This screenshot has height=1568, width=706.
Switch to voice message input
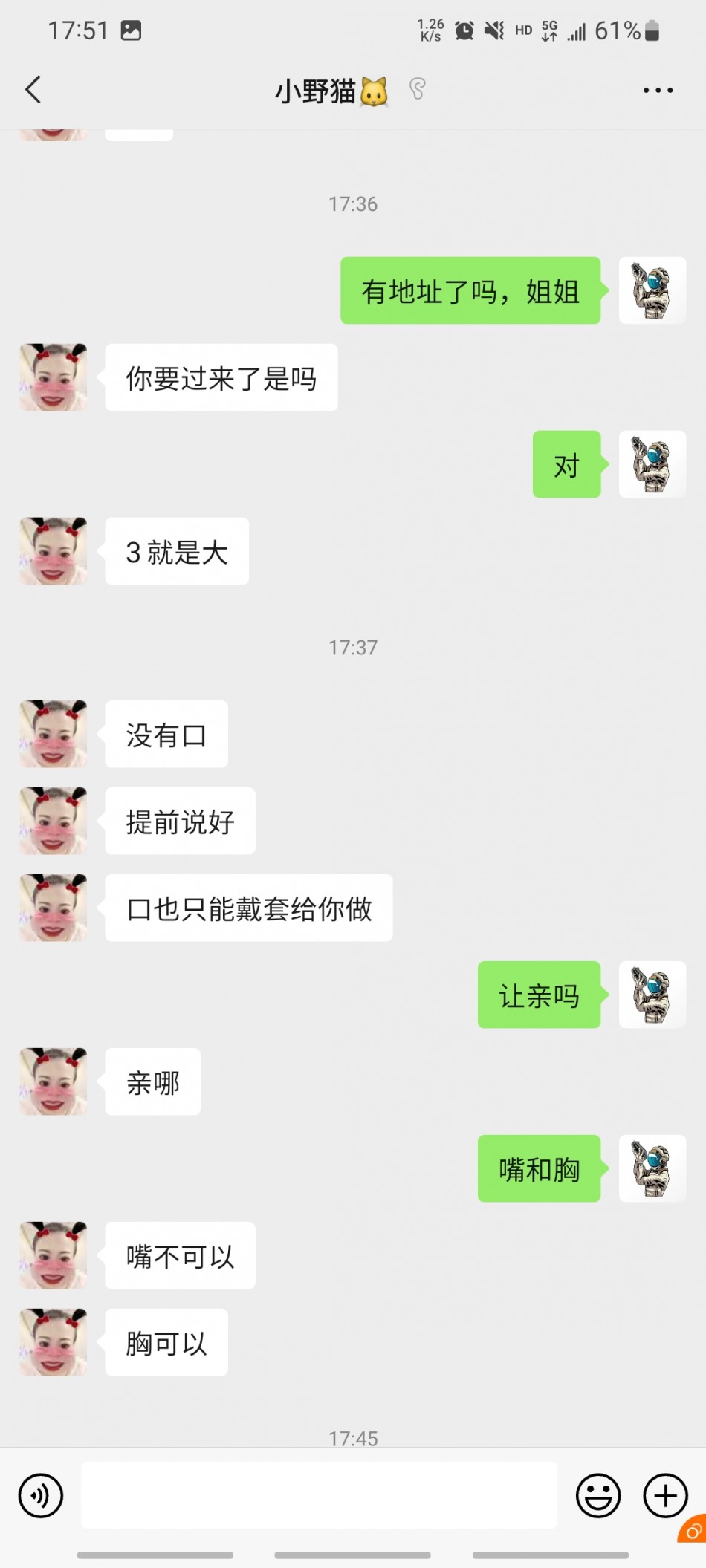pos(41,1495)
